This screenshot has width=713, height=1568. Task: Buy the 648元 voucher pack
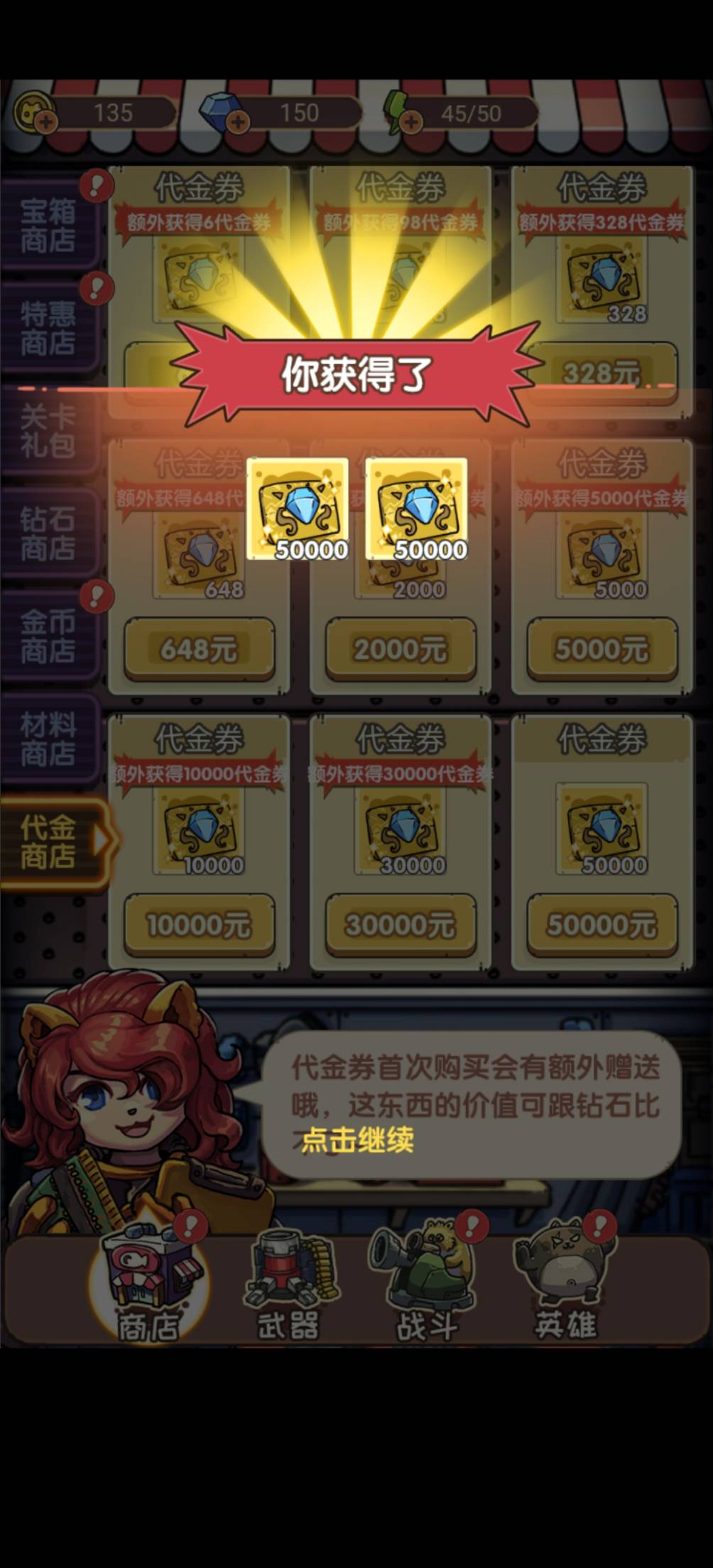coord(199,649)
